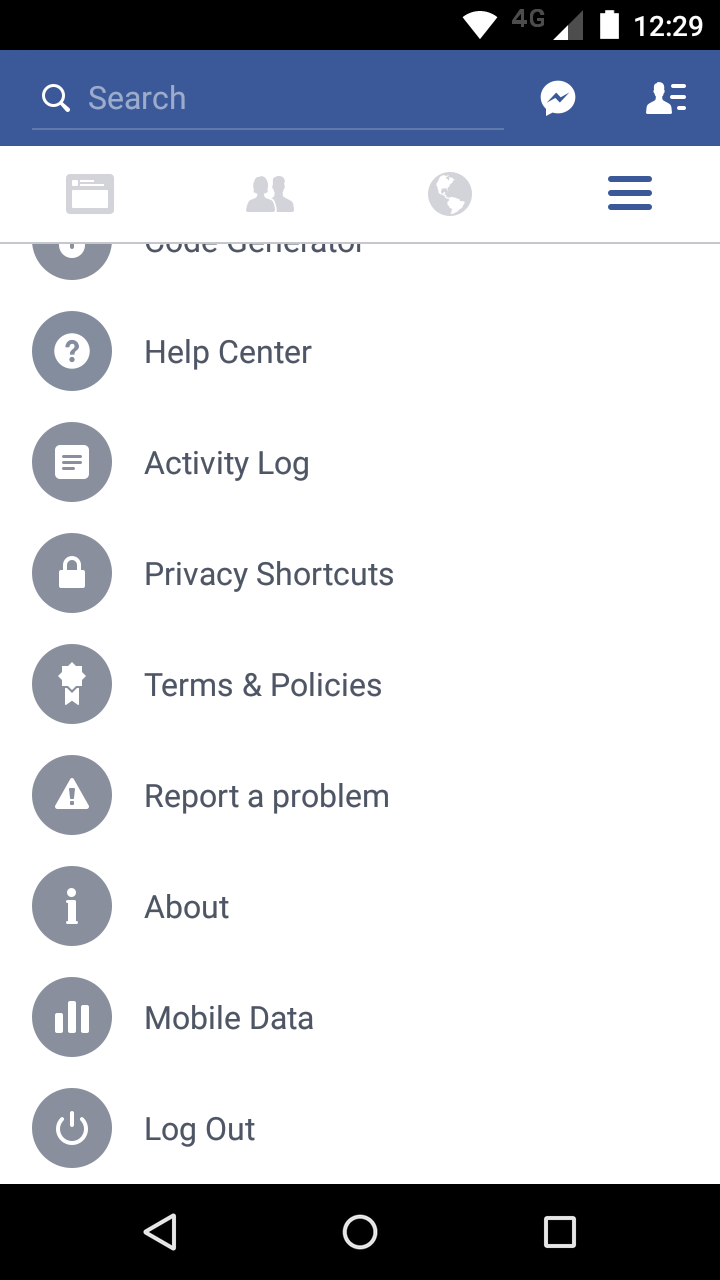Select Report a problem
720x1280 pixels.
tap(360, 796)
